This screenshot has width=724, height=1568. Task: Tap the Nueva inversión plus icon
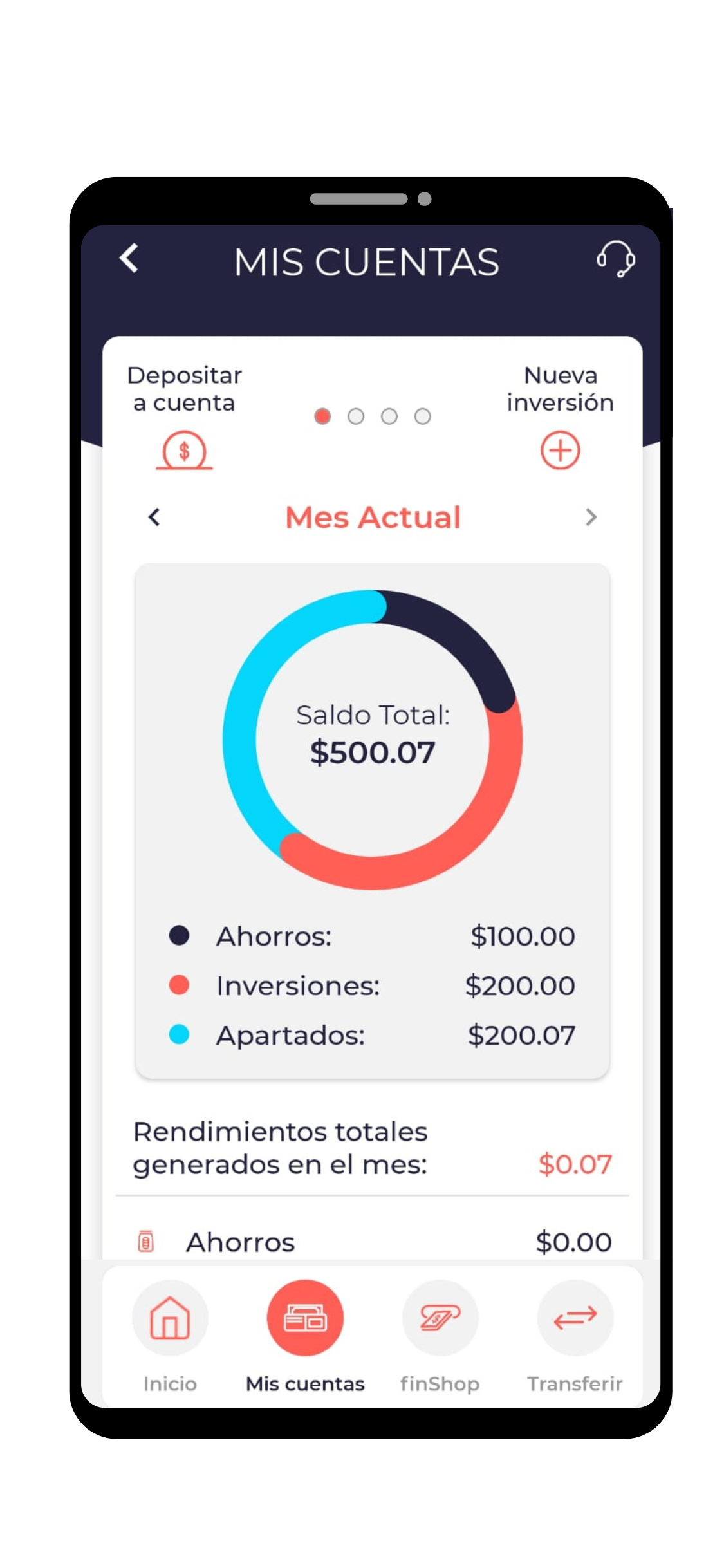559,451
